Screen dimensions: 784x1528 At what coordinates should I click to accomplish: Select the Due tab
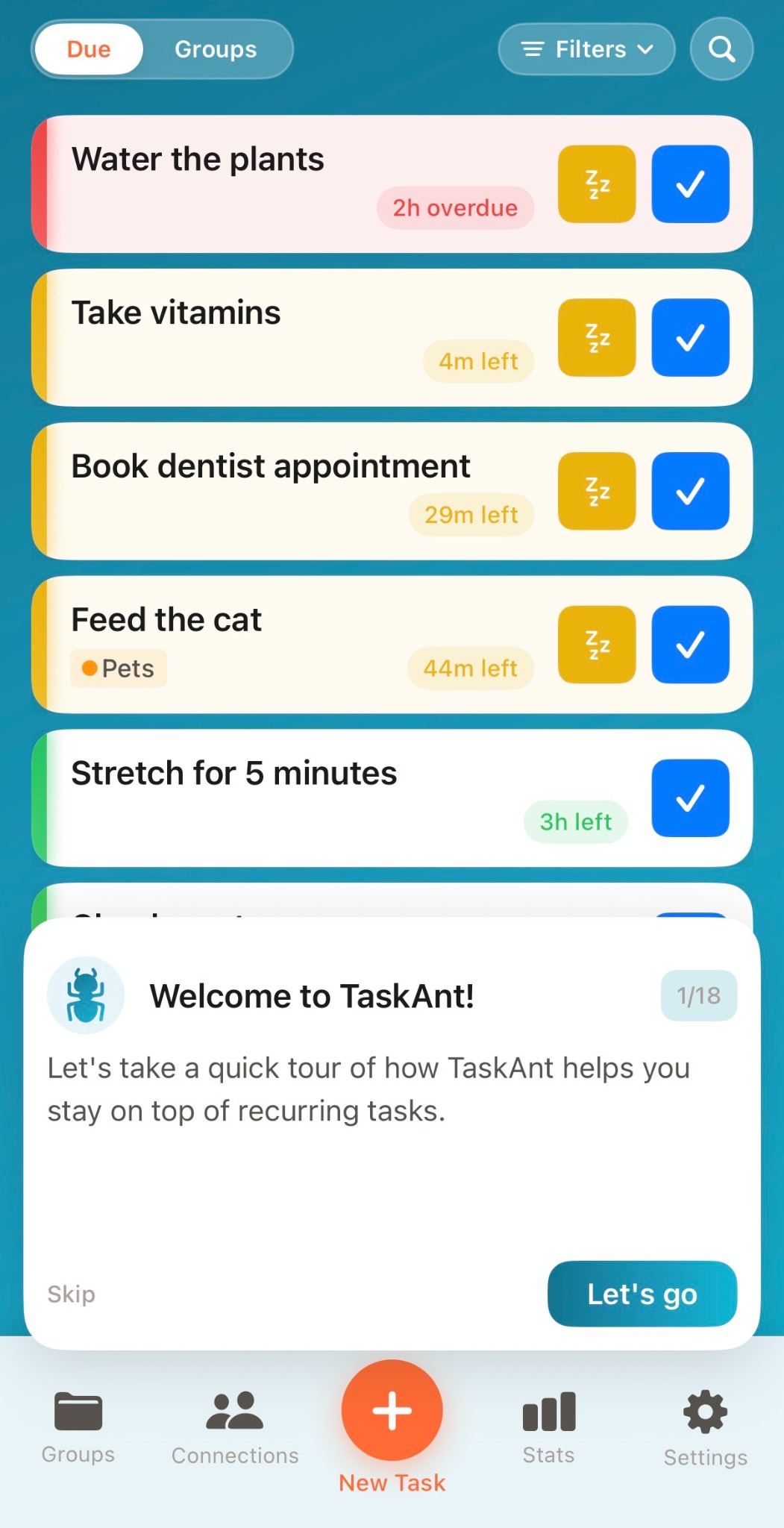pos(88,48)
